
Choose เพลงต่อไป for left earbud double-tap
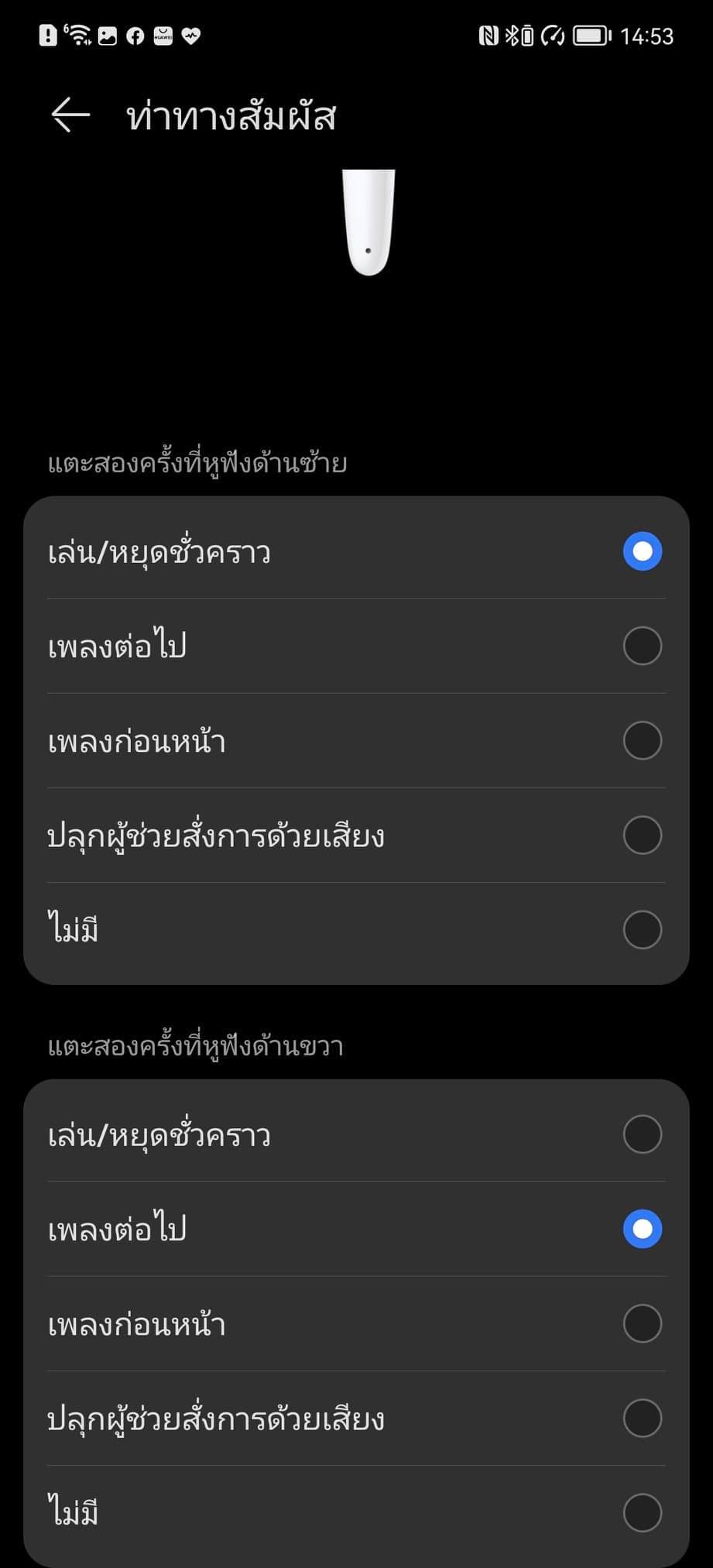coord(642,646)
